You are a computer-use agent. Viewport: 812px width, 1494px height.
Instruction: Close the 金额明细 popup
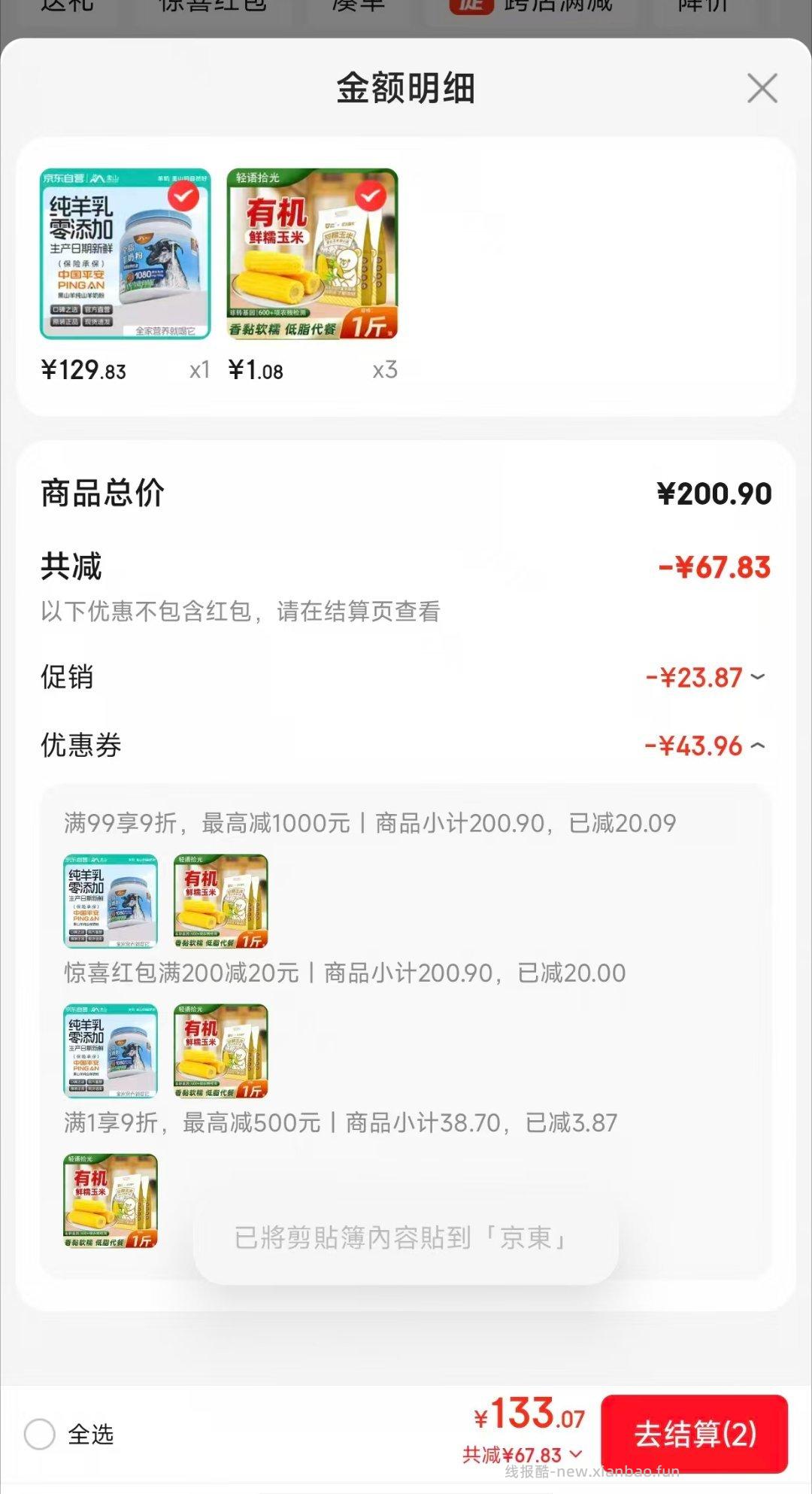[x=761, y=88]
